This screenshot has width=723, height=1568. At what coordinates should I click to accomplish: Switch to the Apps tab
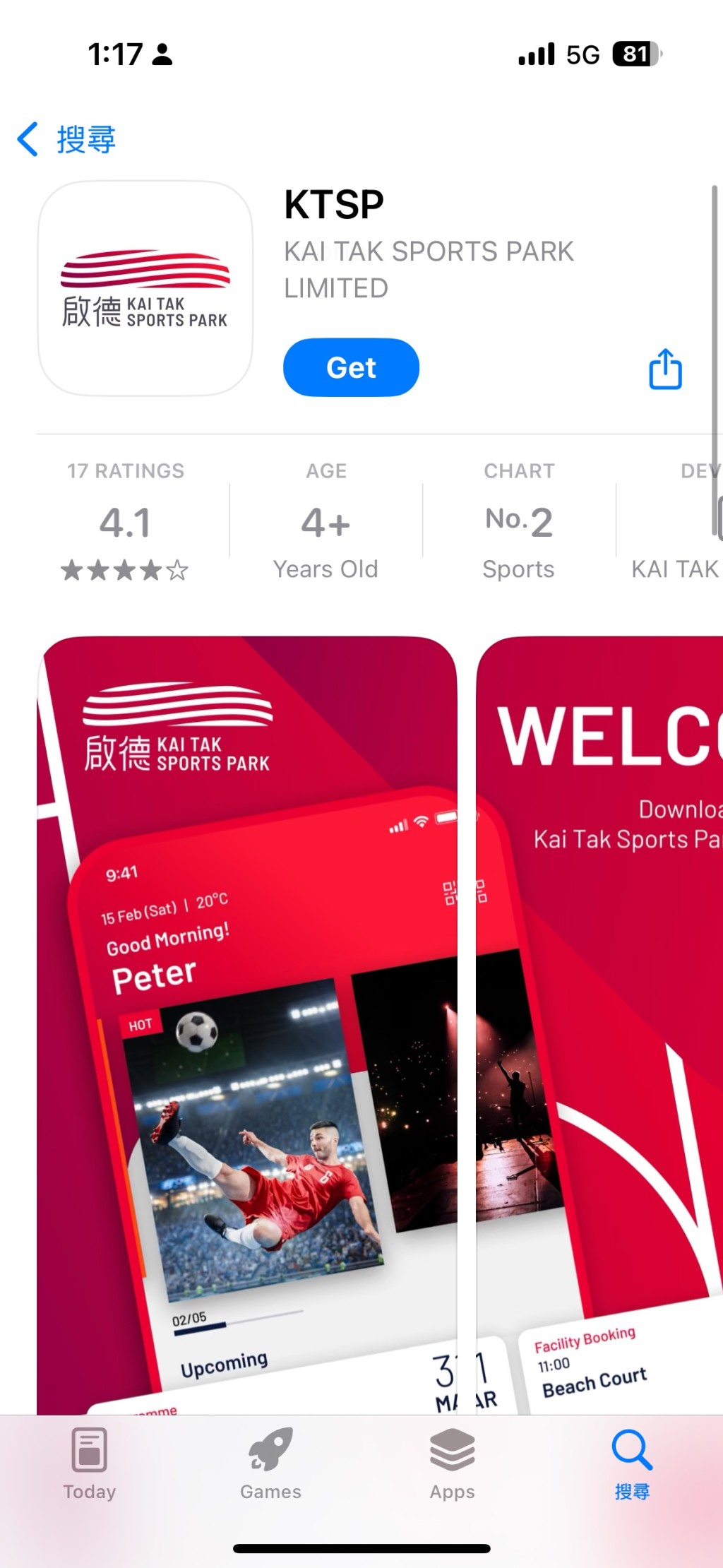tap(452, 1463)
